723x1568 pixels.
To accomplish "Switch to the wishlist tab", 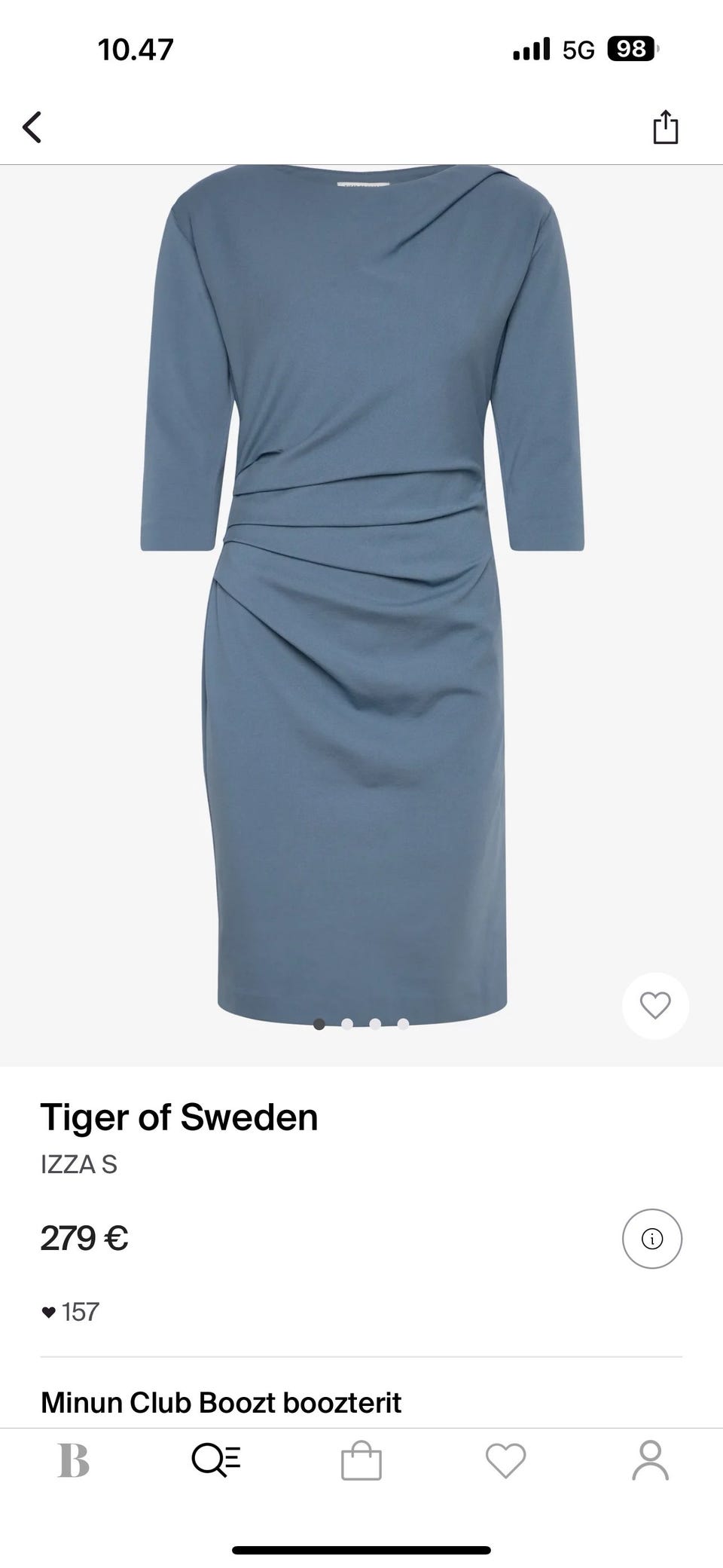I will [505, 1461].
